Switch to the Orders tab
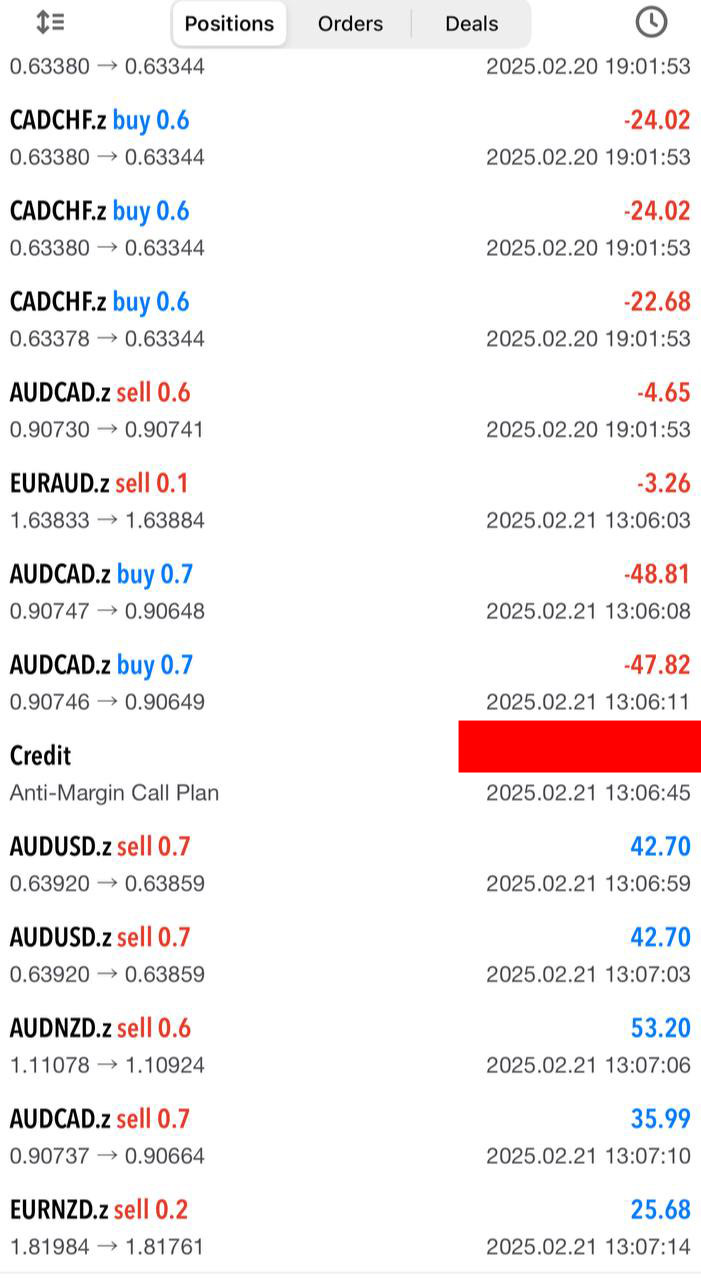This screenshot has height=1280, width=701. click(x=350, y=23)
